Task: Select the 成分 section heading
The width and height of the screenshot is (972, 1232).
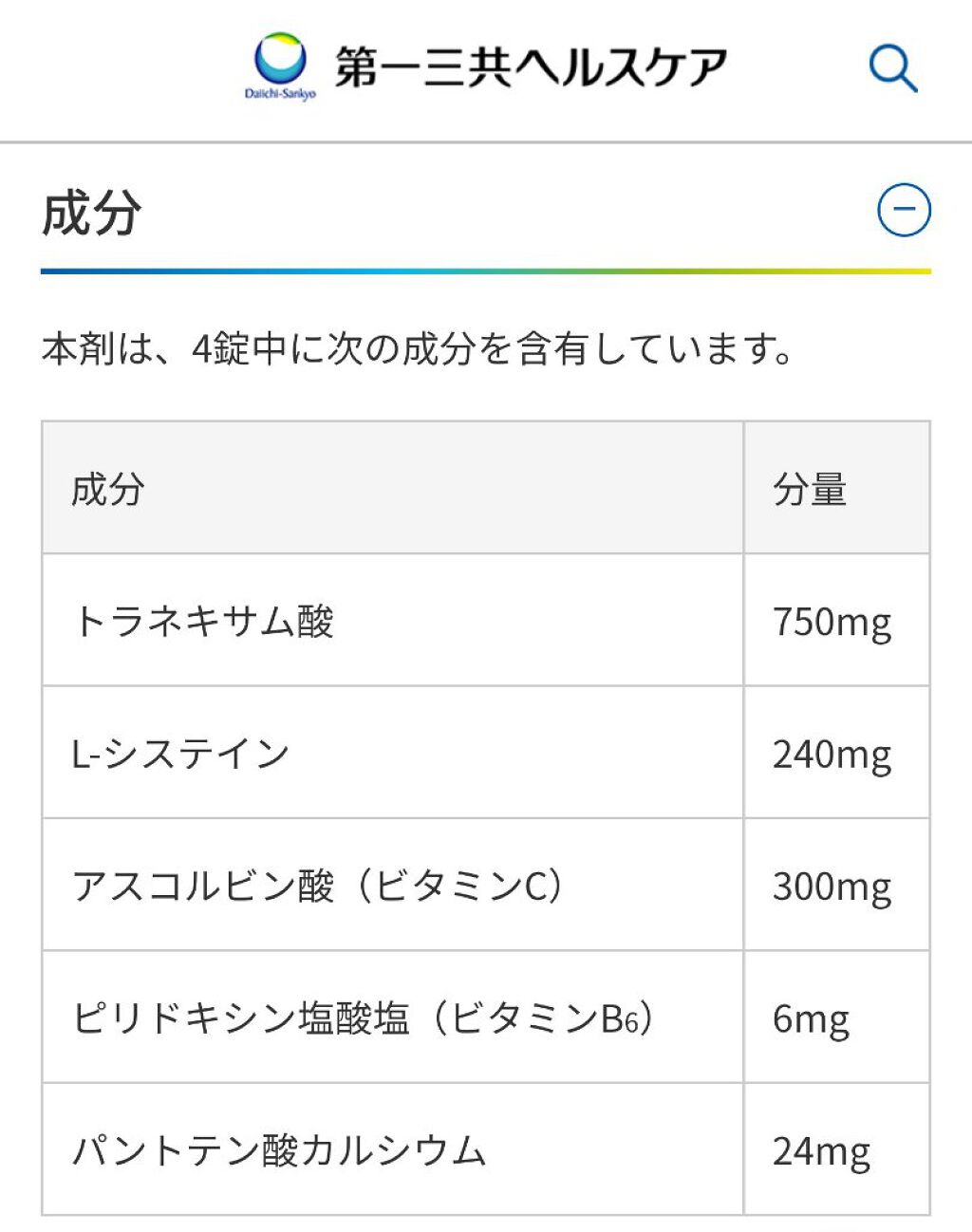Action: (x=92, y=211)
